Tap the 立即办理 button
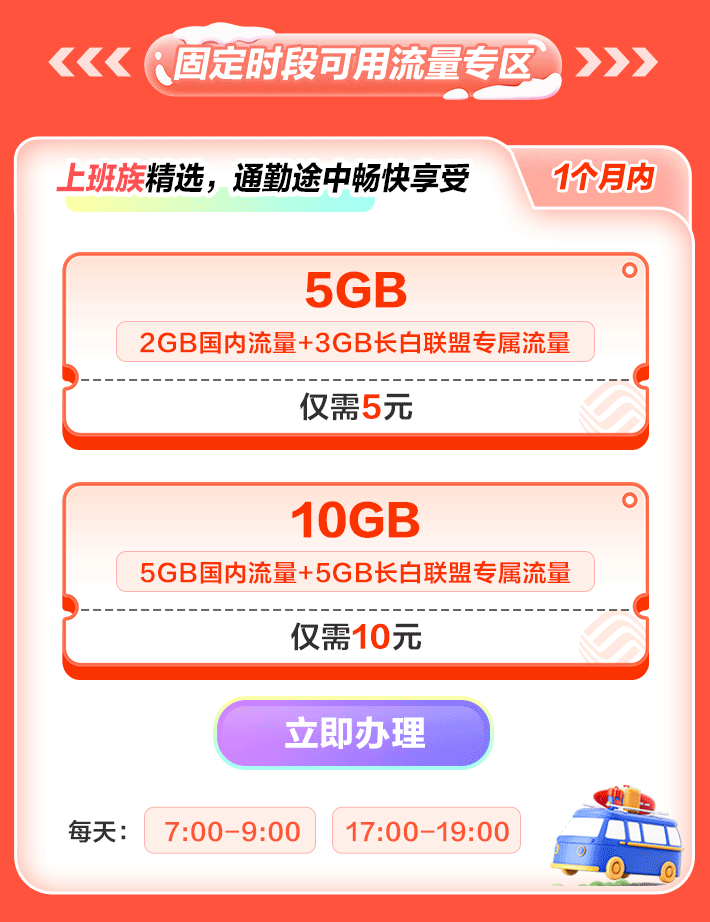 pos(354,734)
